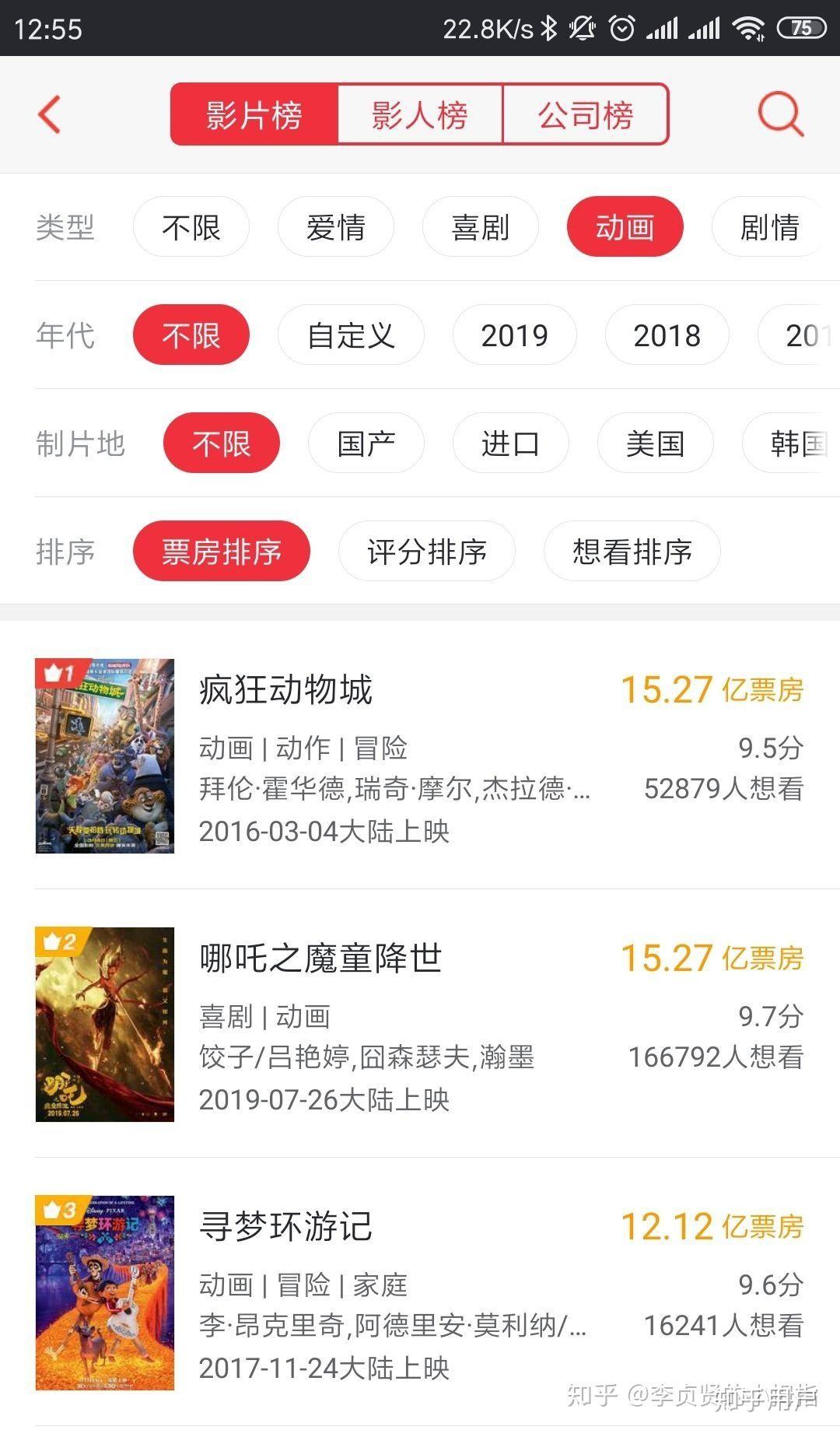Select the 动画 genre filter
840x1430 pixels.
coord(625,226)
